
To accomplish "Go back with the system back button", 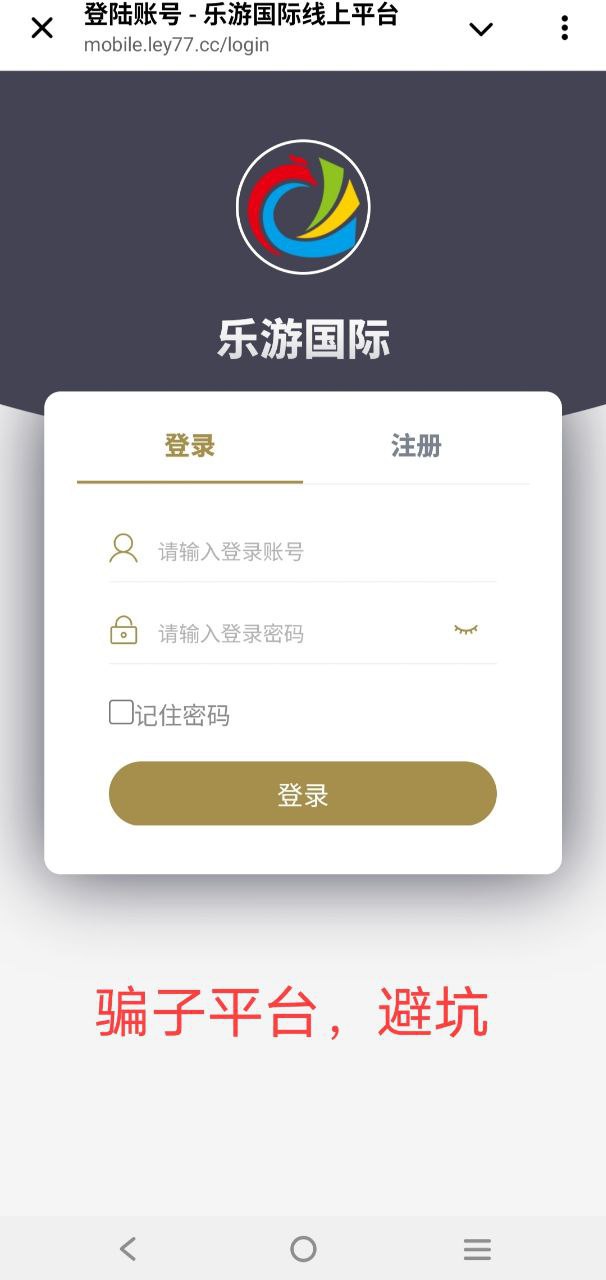I will [127, 1248].
